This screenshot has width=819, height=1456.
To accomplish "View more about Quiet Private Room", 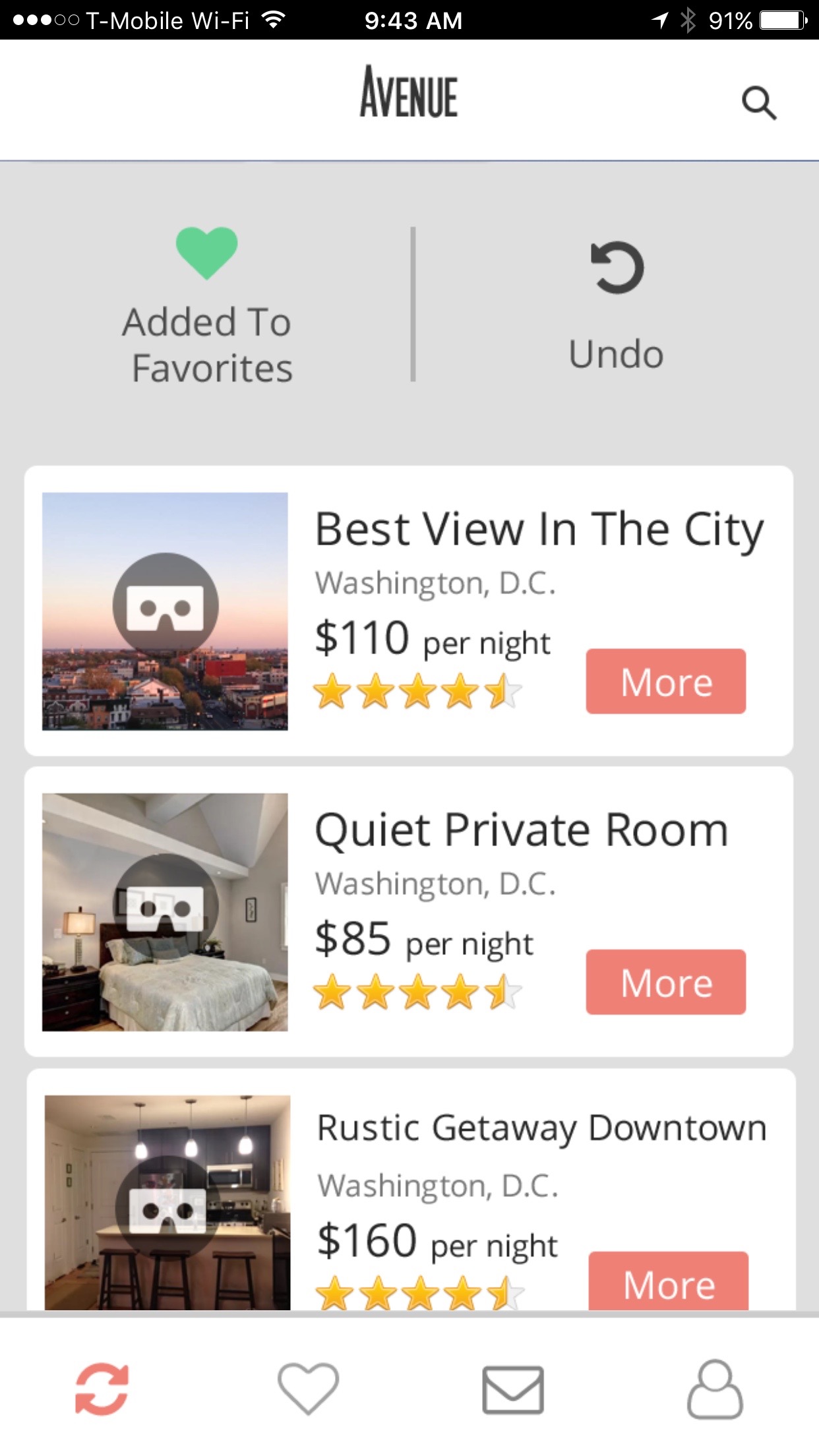I will [665, 982].
